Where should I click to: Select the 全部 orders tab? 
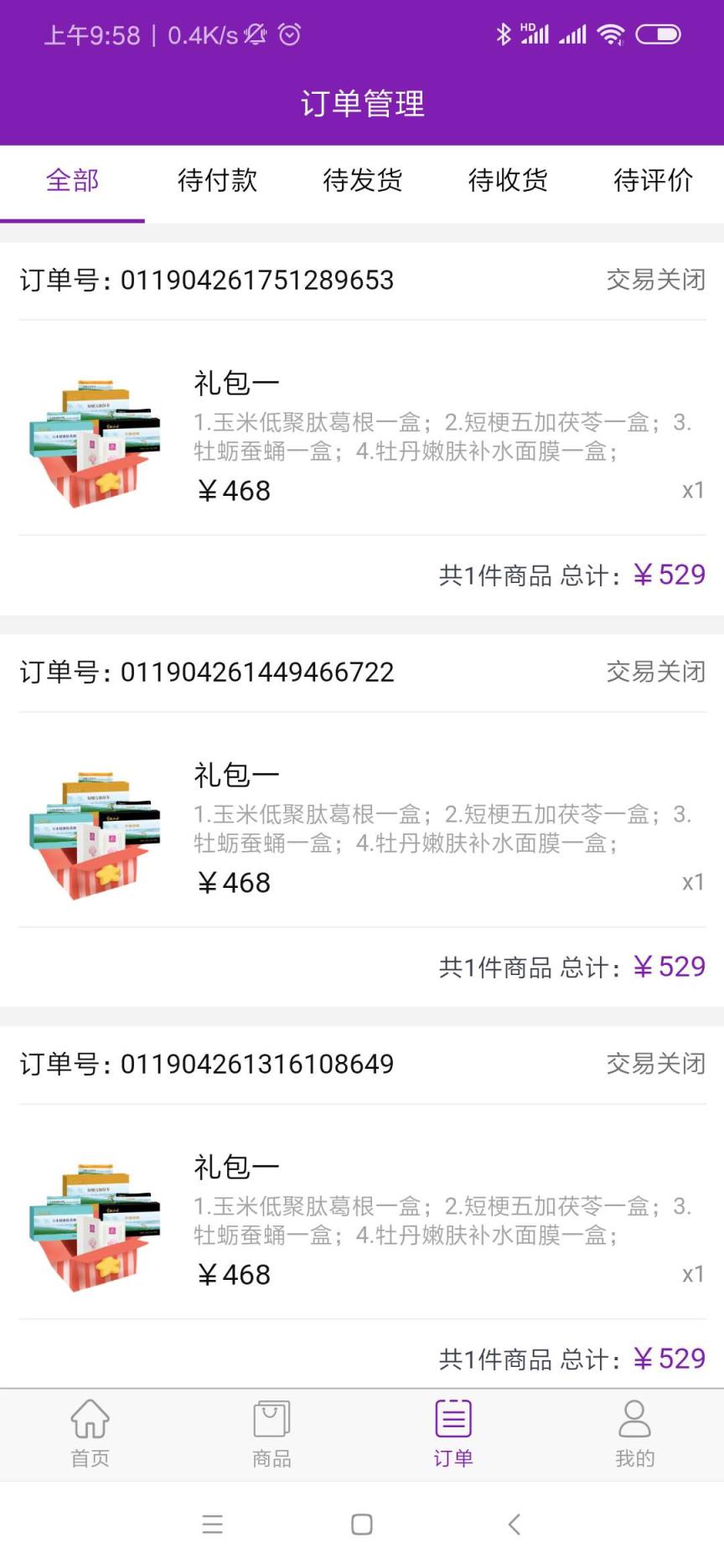point(73,180)
